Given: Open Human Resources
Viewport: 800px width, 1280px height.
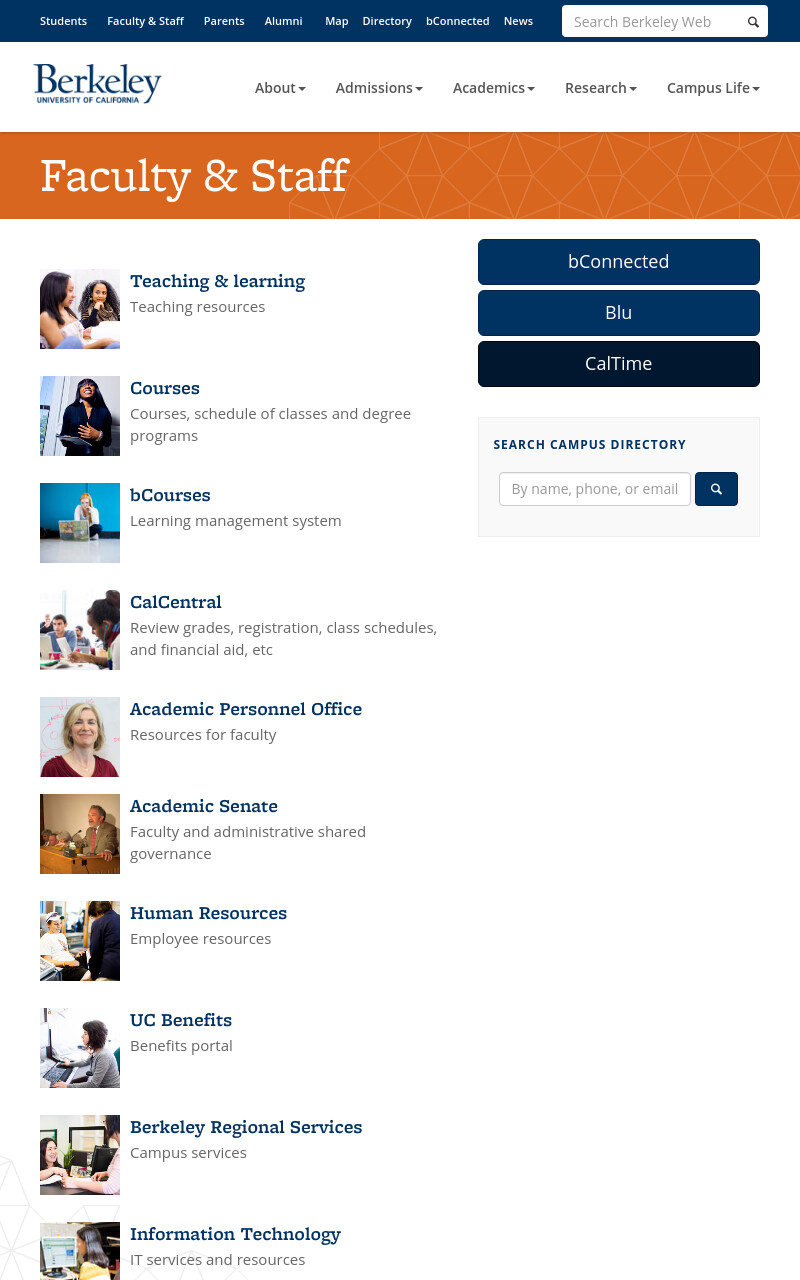Looking at the screenshot, I should (x=208, y=913).
